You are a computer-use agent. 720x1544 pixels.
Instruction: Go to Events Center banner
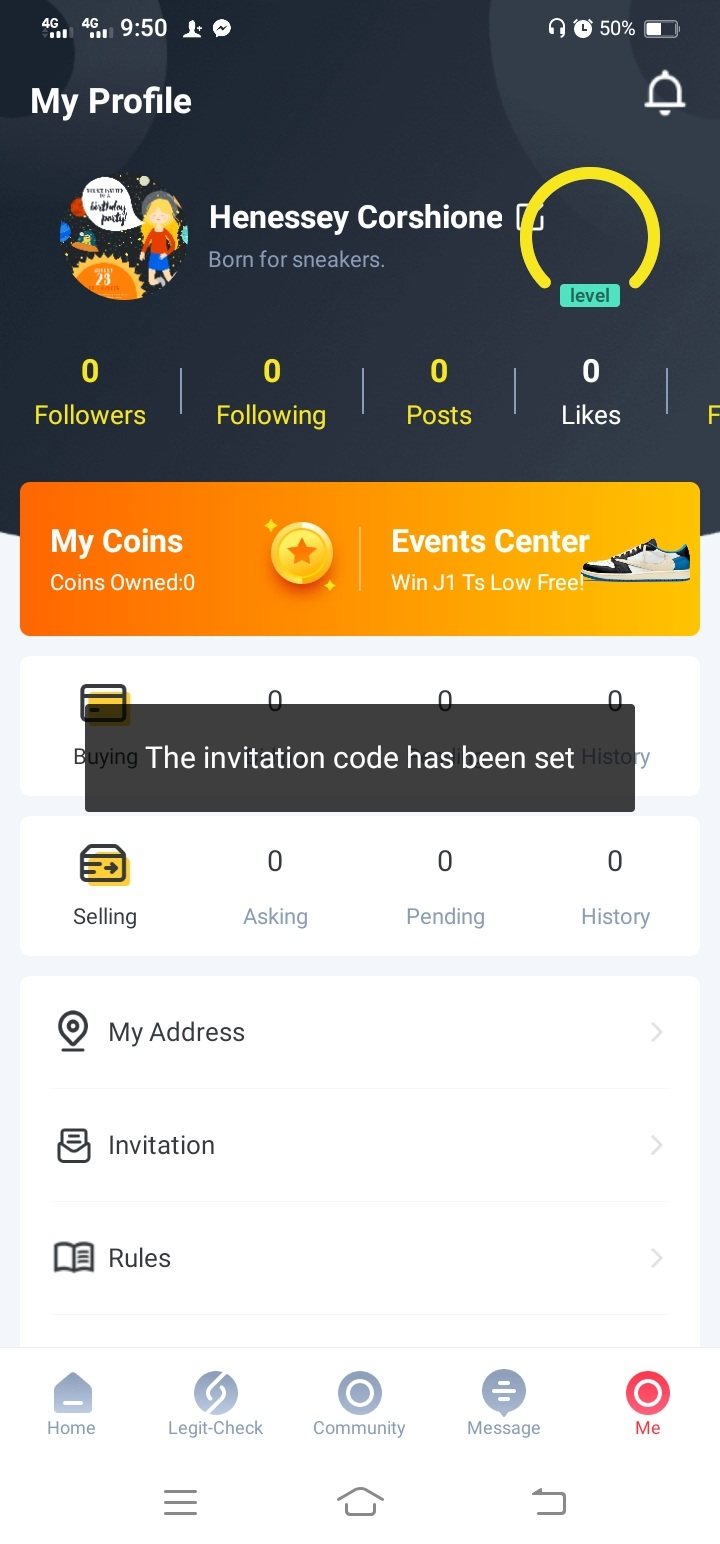click(530, 559)
